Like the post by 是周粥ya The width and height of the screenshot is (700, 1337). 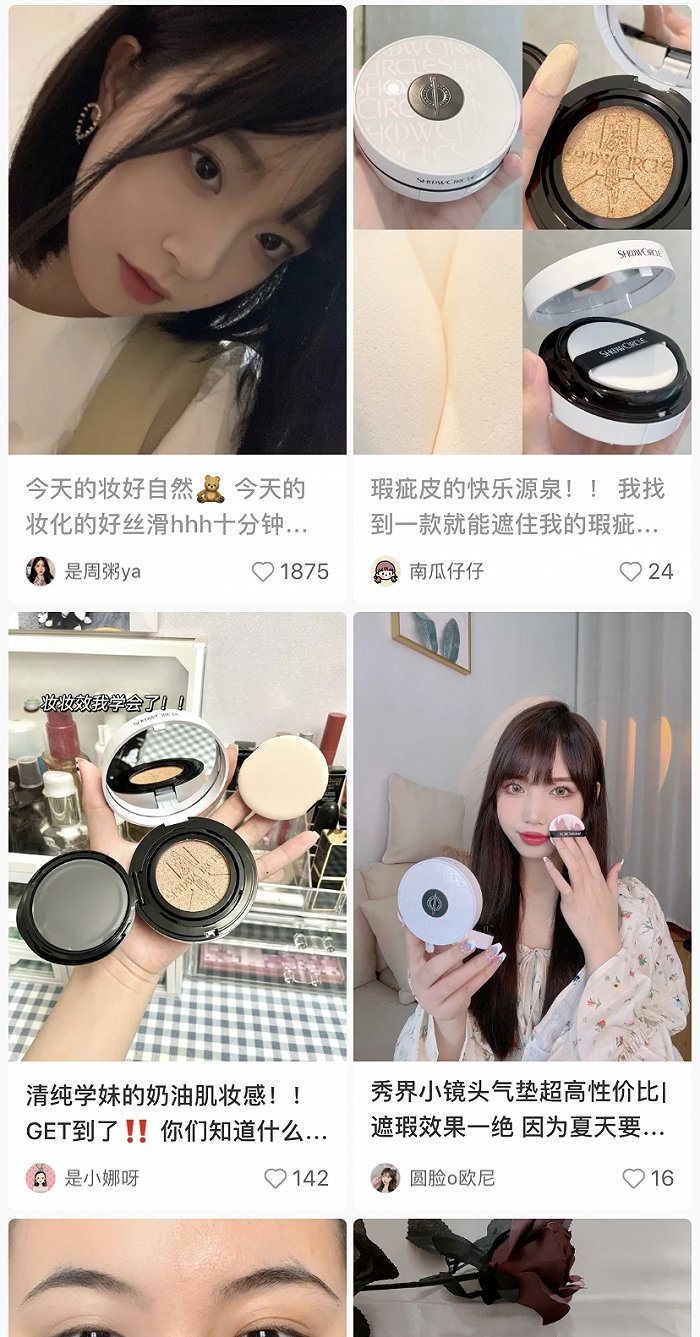coord(263,572)
